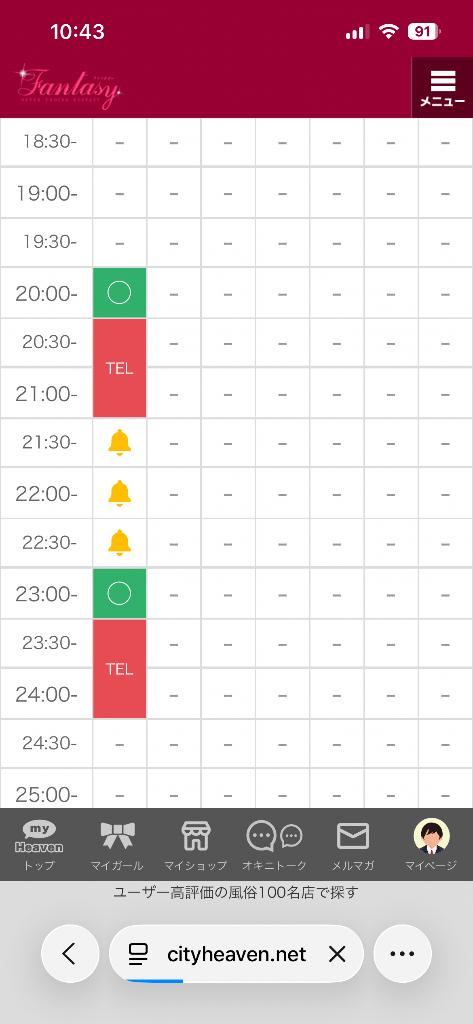473x1024 pixels.
Task: Switch to the マイショップ tab
Action: point(195,845)
